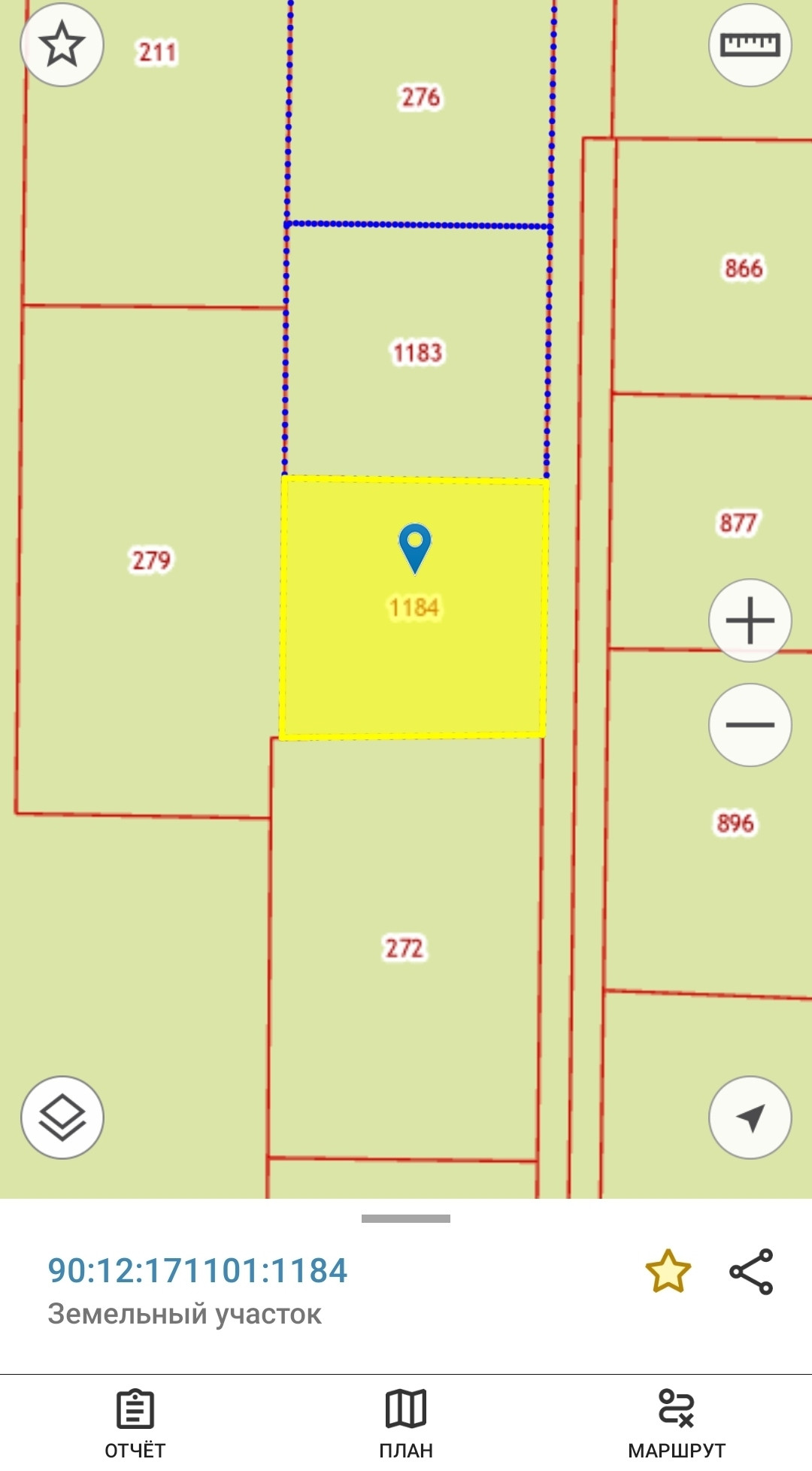This screenshot has height=1471, width=812.
Task: Select parcel 279 on the map
Action: [x=150, y=560]
